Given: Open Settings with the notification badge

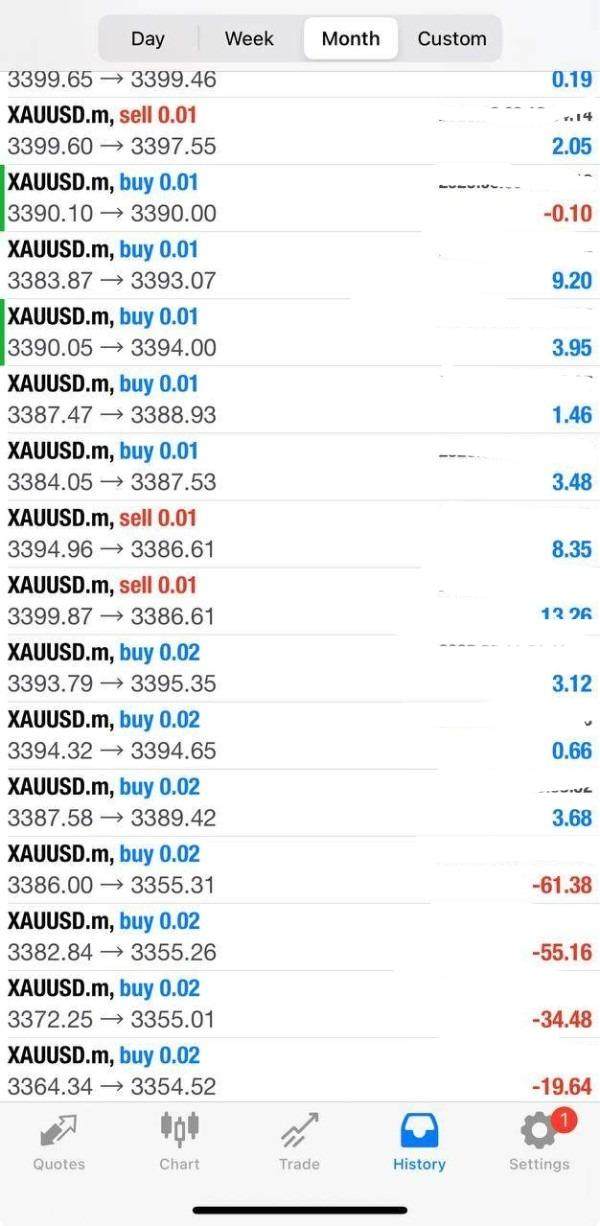Looking at the screenshot, I should 539,1142.
